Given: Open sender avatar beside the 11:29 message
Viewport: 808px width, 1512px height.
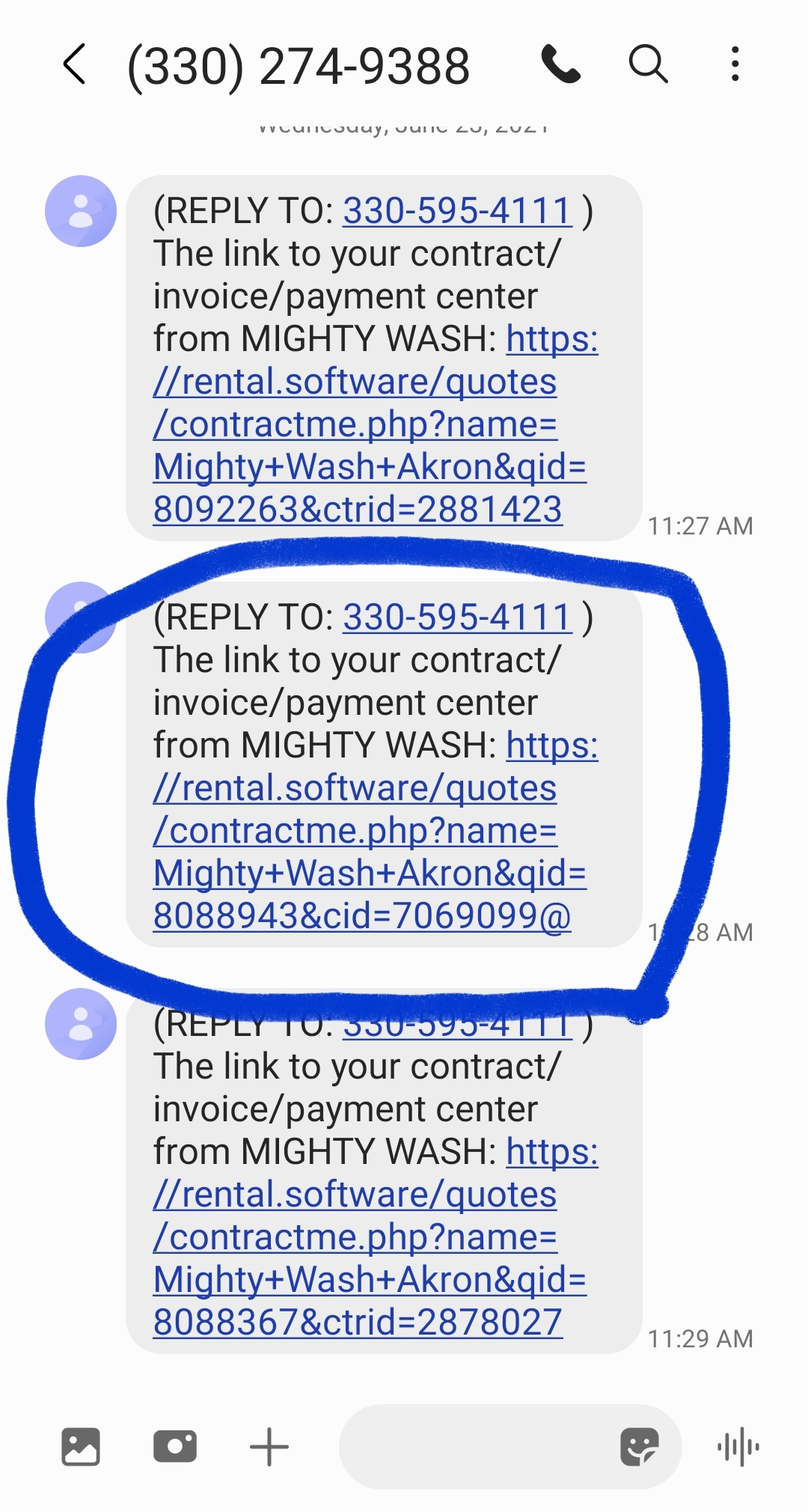Looking at the screenshot, I should pos(81,1024).
